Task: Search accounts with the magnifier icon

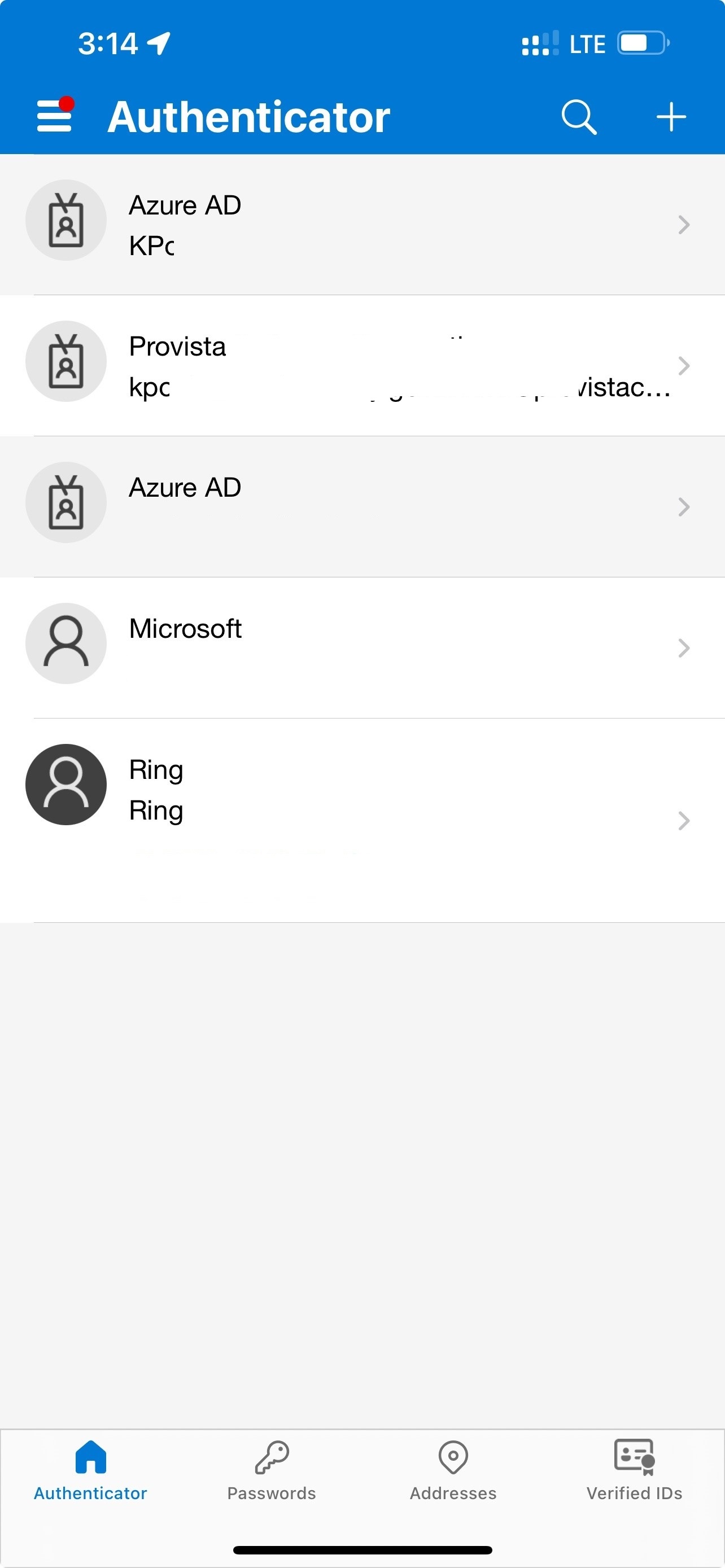Action: click(578, 116)
